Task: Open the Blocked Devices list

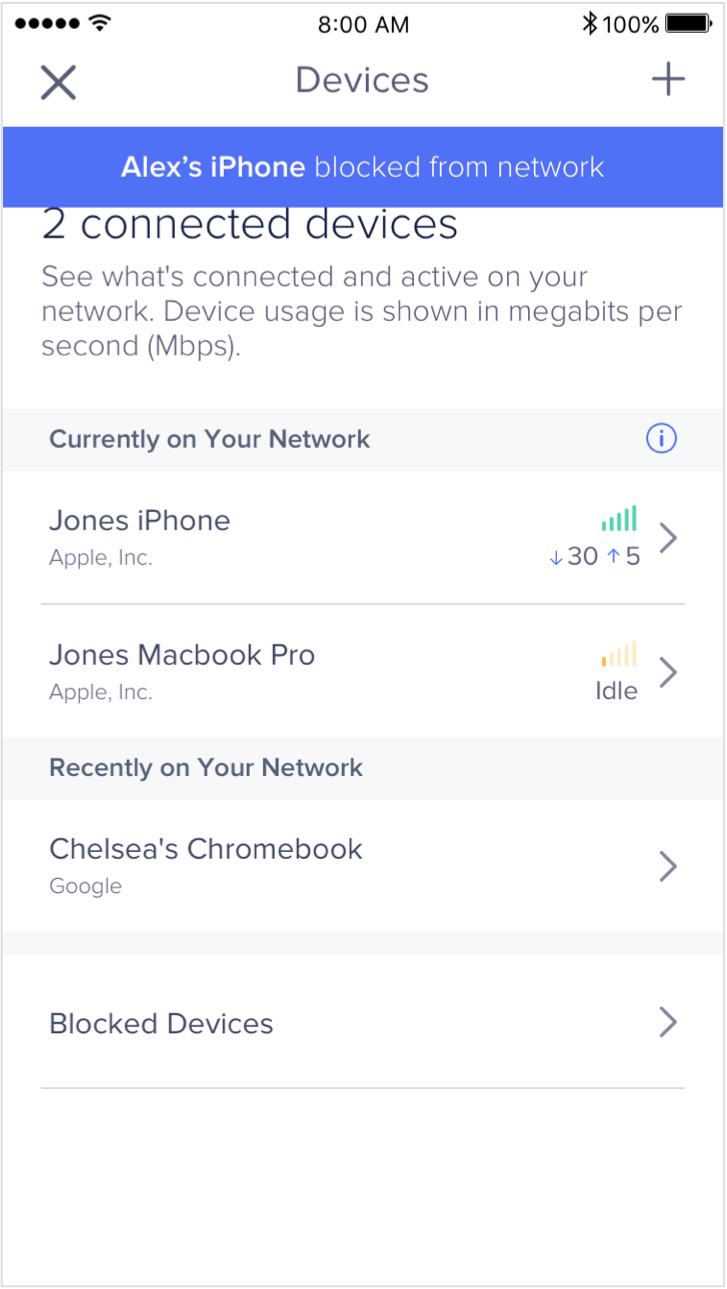Action: [x=362, y=1022]
